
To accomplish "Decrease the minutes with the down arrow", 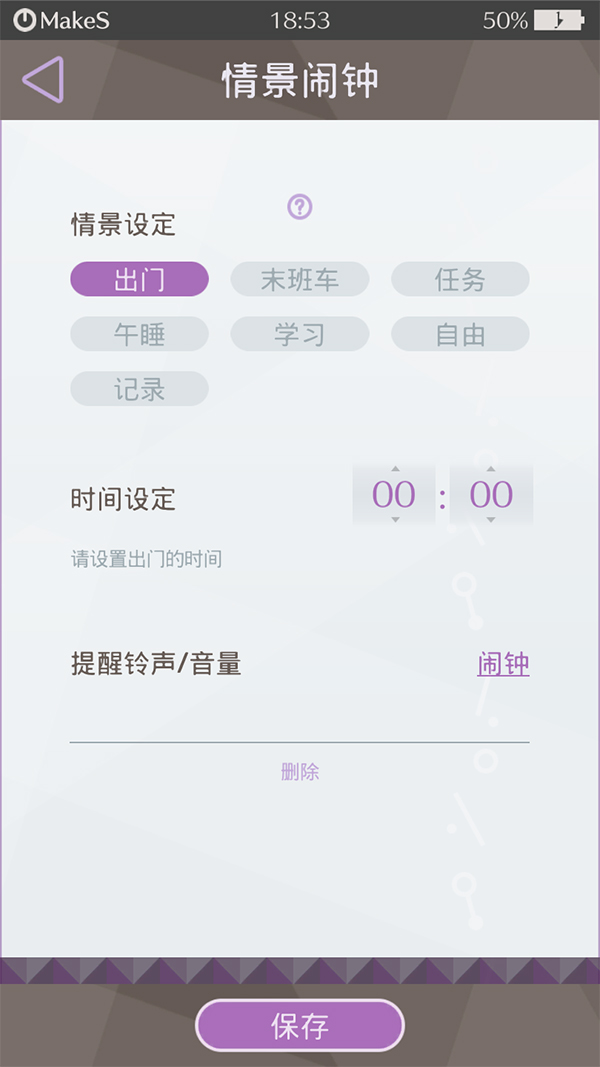I will 490,520.
